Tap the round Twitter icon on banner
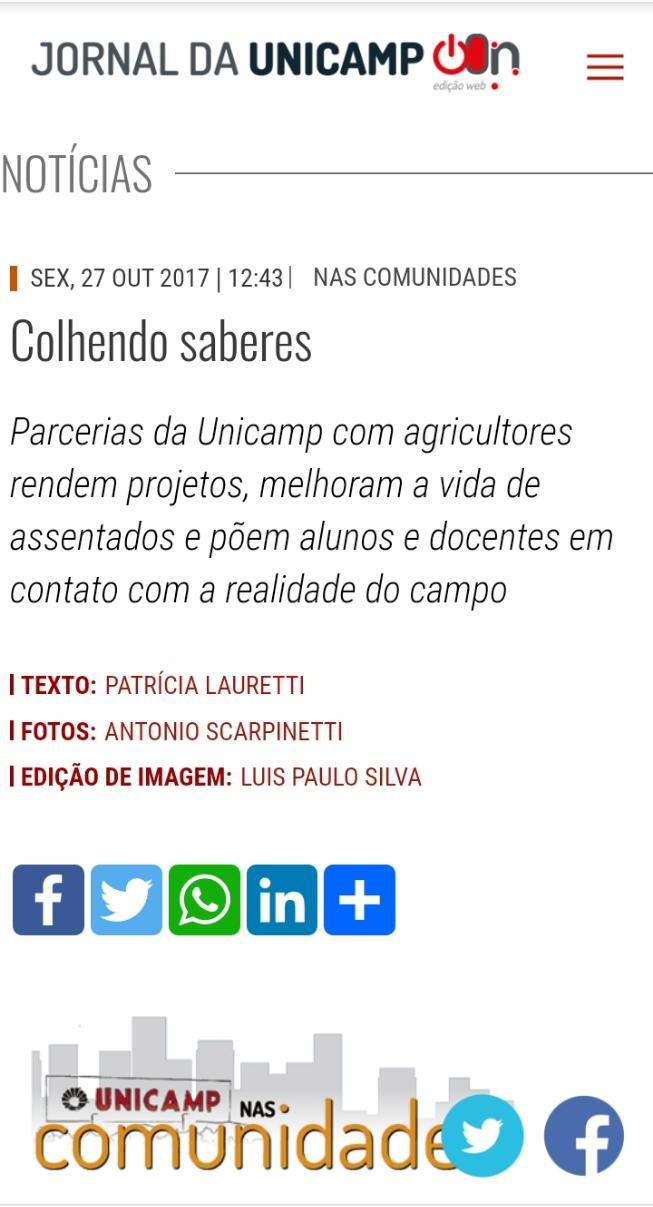The height and width of the screenshot is (1207, 653). tap(482, 1136)
